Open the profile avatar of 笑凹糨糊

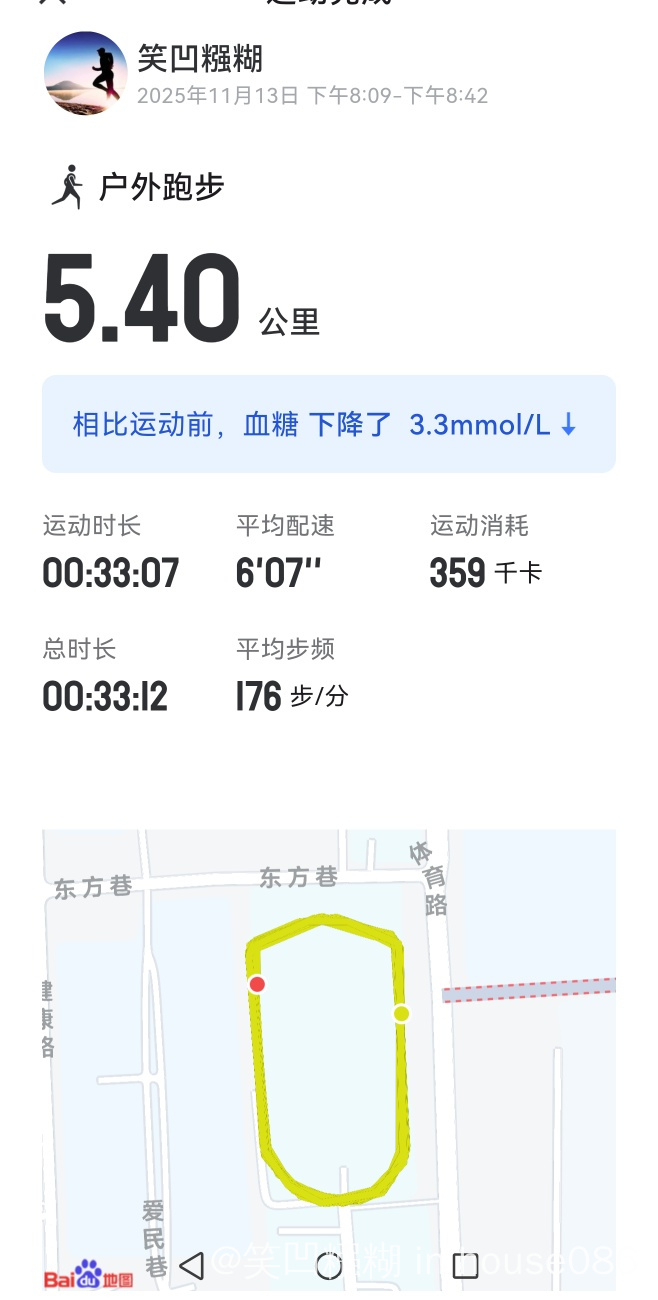[x=86, y=73]
